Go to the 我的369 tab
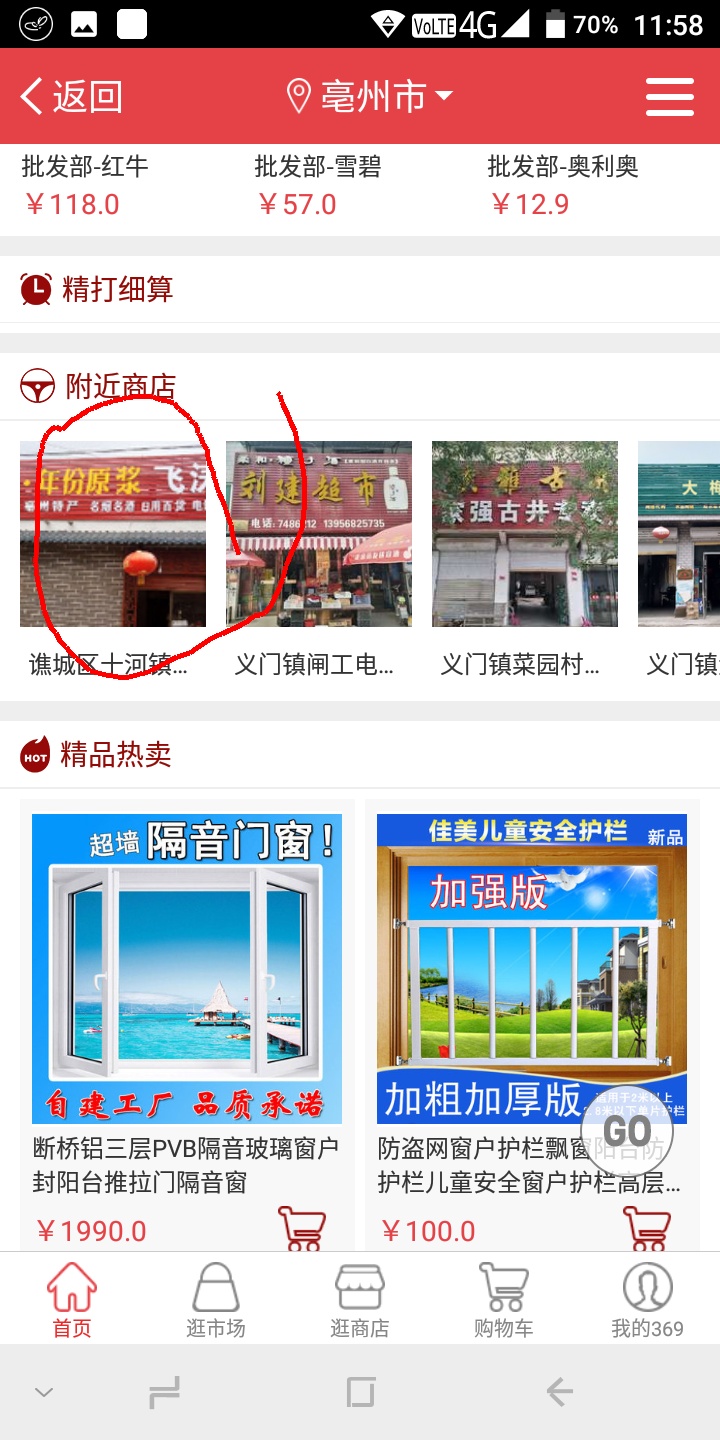720x1440 pixels. (647, 1299)
